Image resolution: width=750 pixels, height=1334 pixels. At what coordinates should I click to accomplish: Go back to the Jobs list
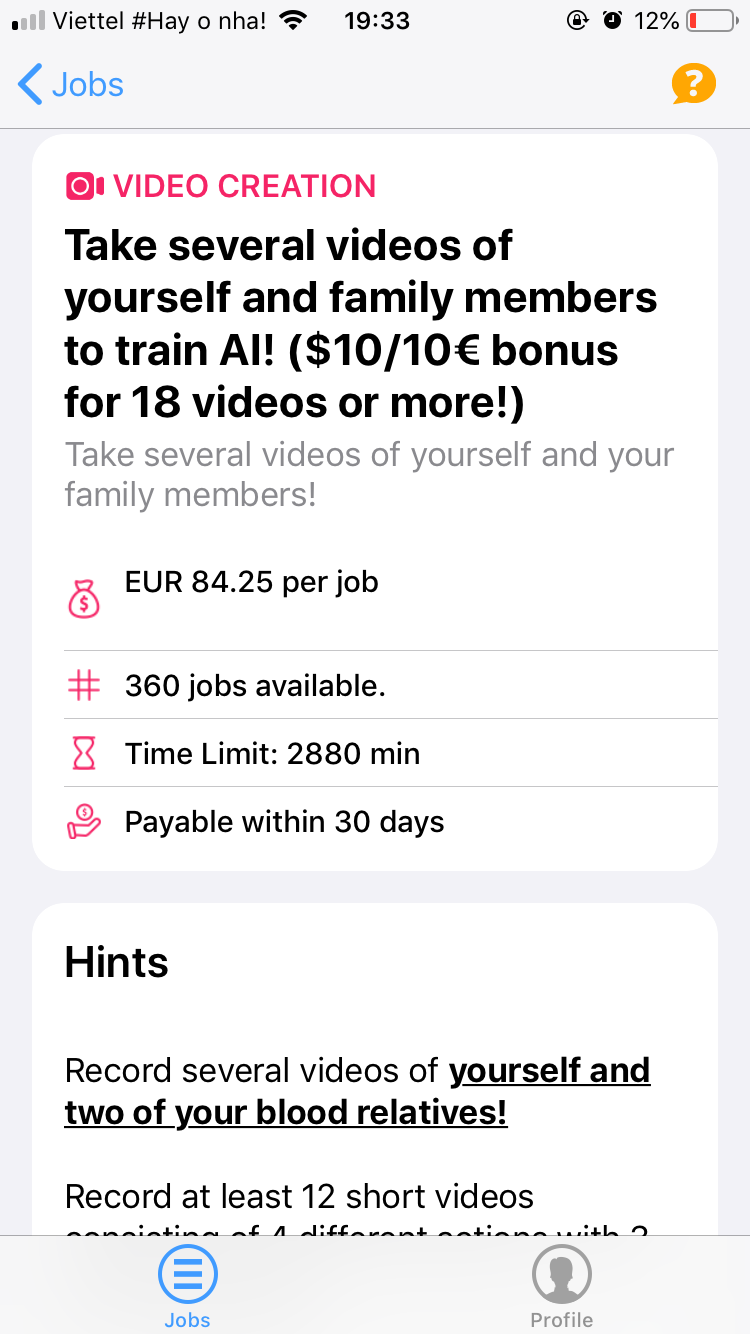[x=71, y=85]
